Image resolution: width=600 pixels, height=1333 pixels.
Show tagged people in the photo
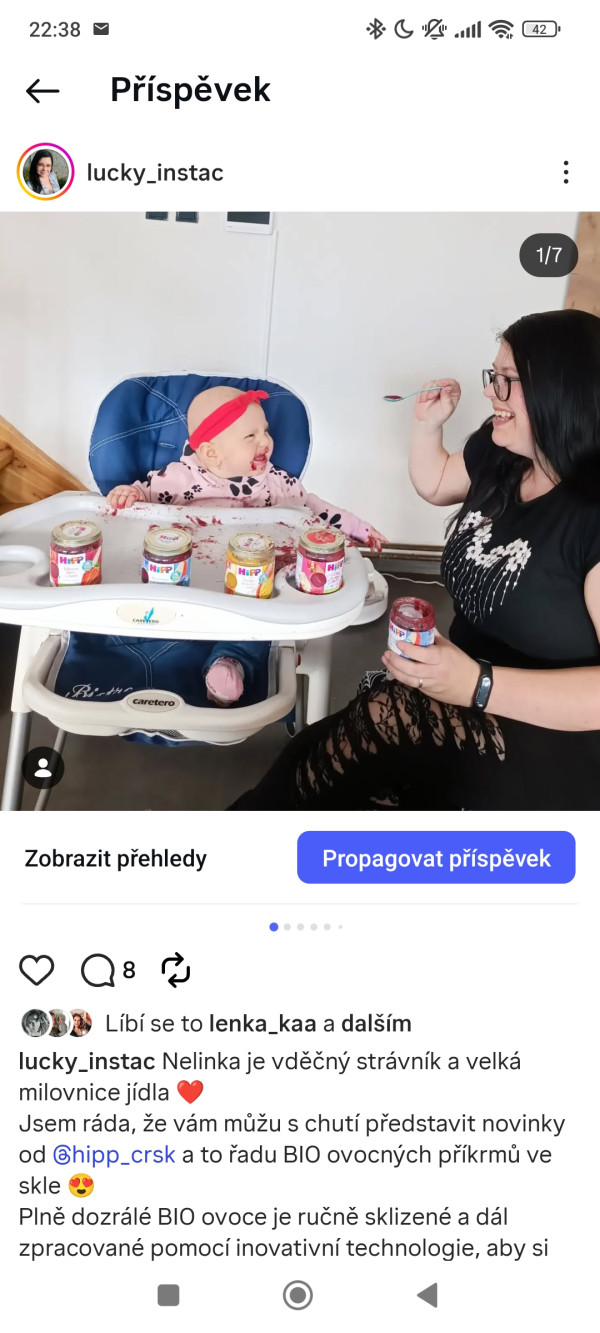[43, 768]
